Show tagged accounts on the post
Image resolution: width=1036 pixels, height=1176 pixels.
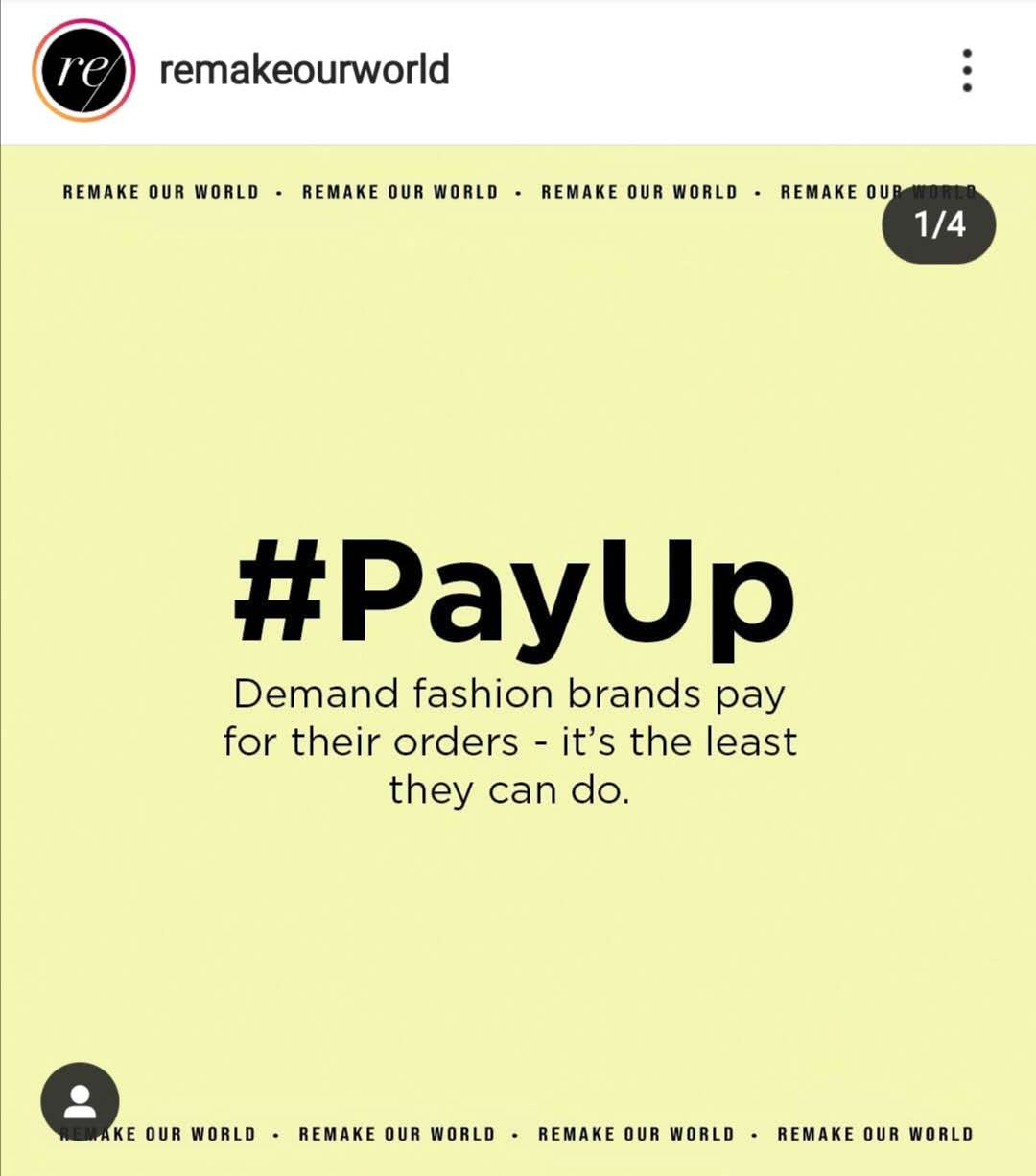(80, 1102)
